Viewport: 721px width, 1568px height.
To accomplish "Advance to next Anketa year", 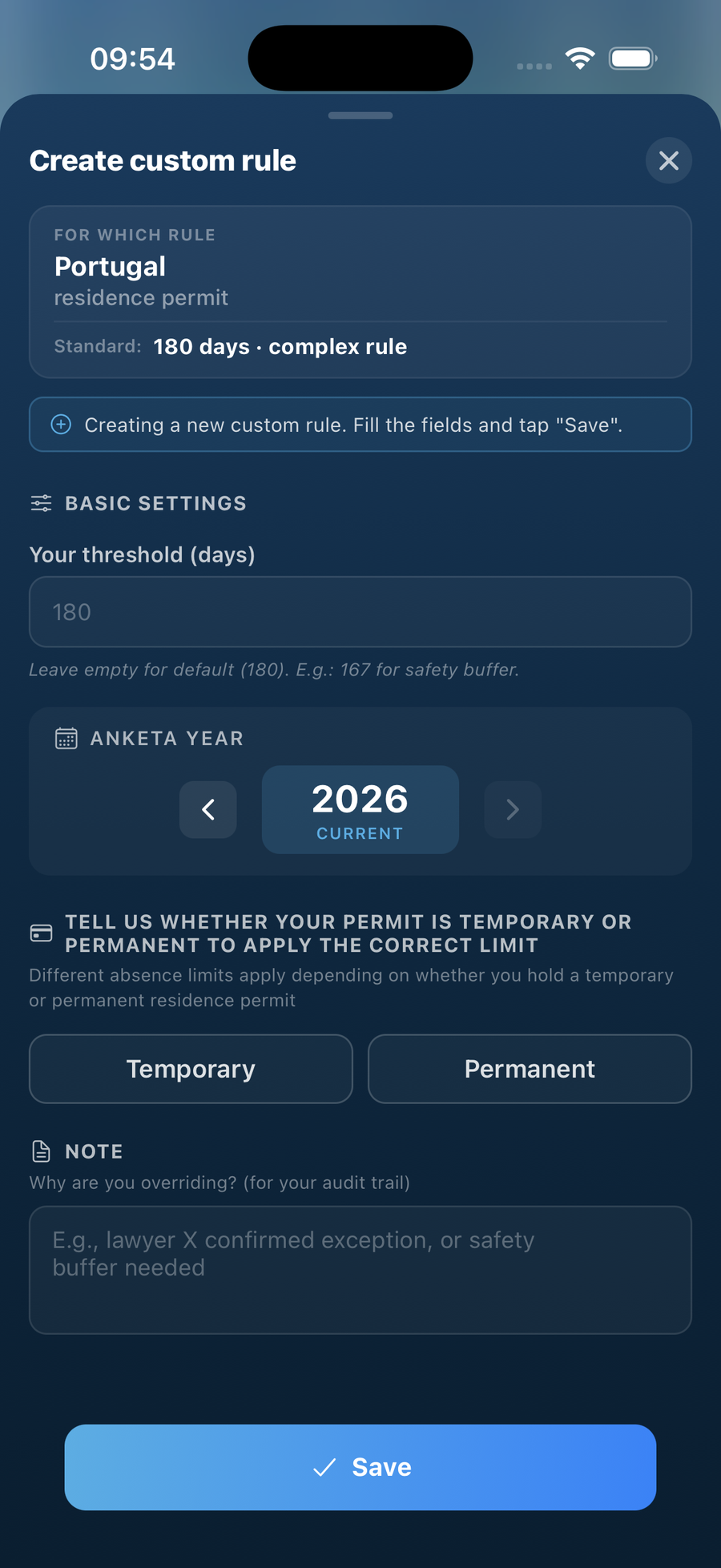I will [513, 810].
